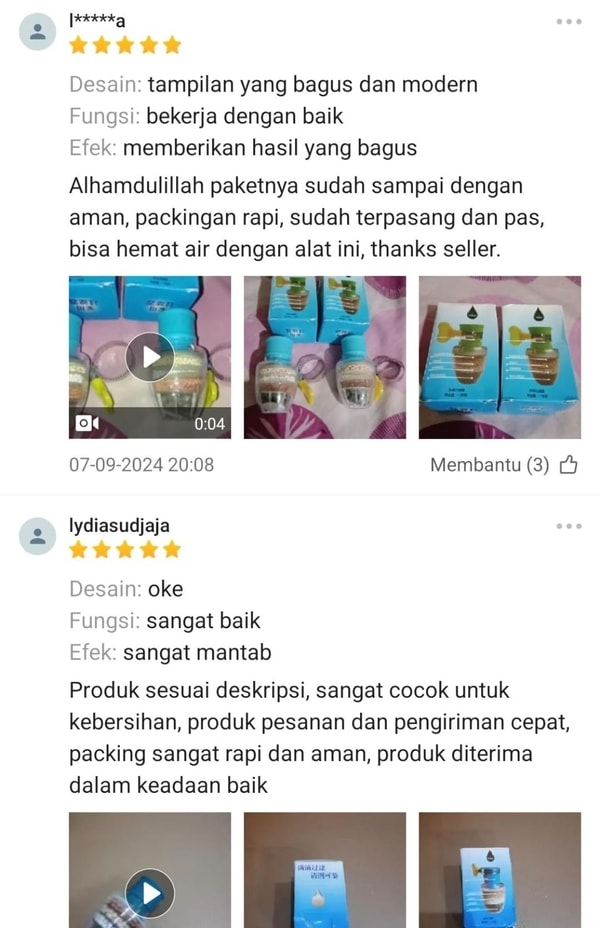This screenshot has height=928, width=600.
Task: Open lydiasudjaja's profile avatar
Action: [38, 537]
